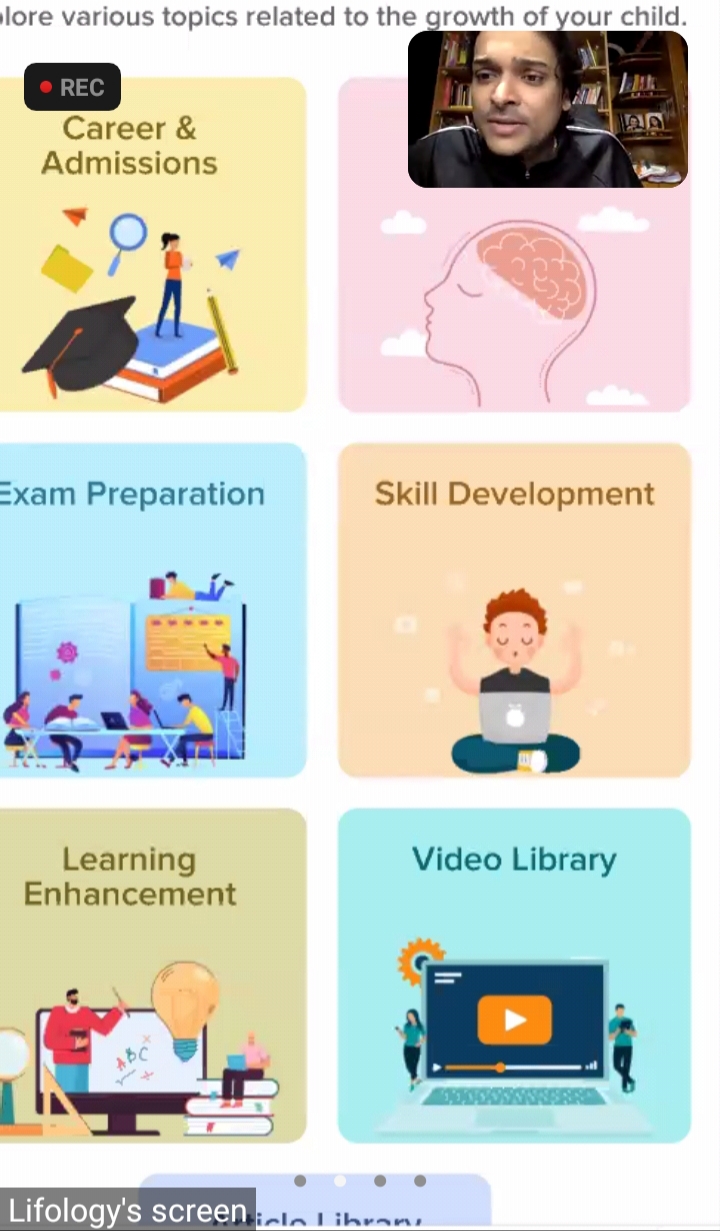Image resolution: width=720 pixels, height=1231 pixels.
Task: Select the Exam Preparation card
Action: coord(152,610)
